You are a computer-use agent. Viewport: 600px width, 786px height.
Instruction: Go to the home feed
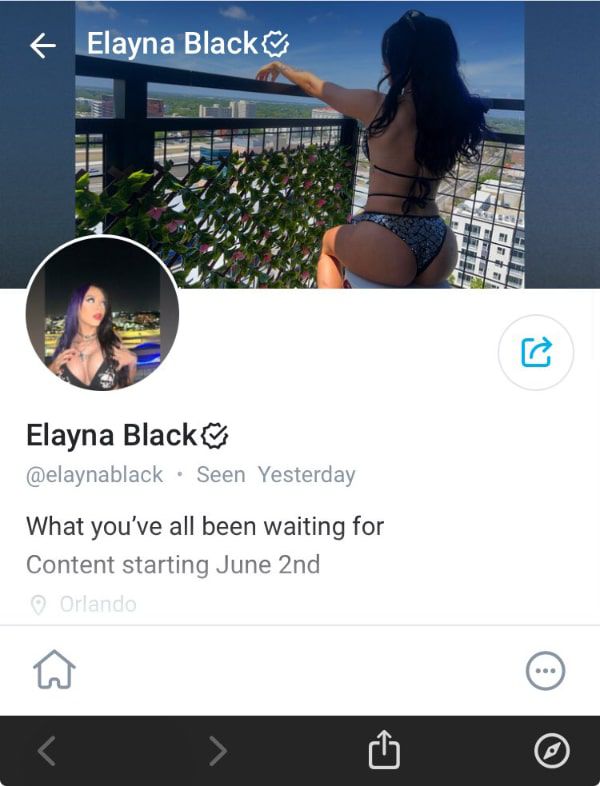[55, 670]
